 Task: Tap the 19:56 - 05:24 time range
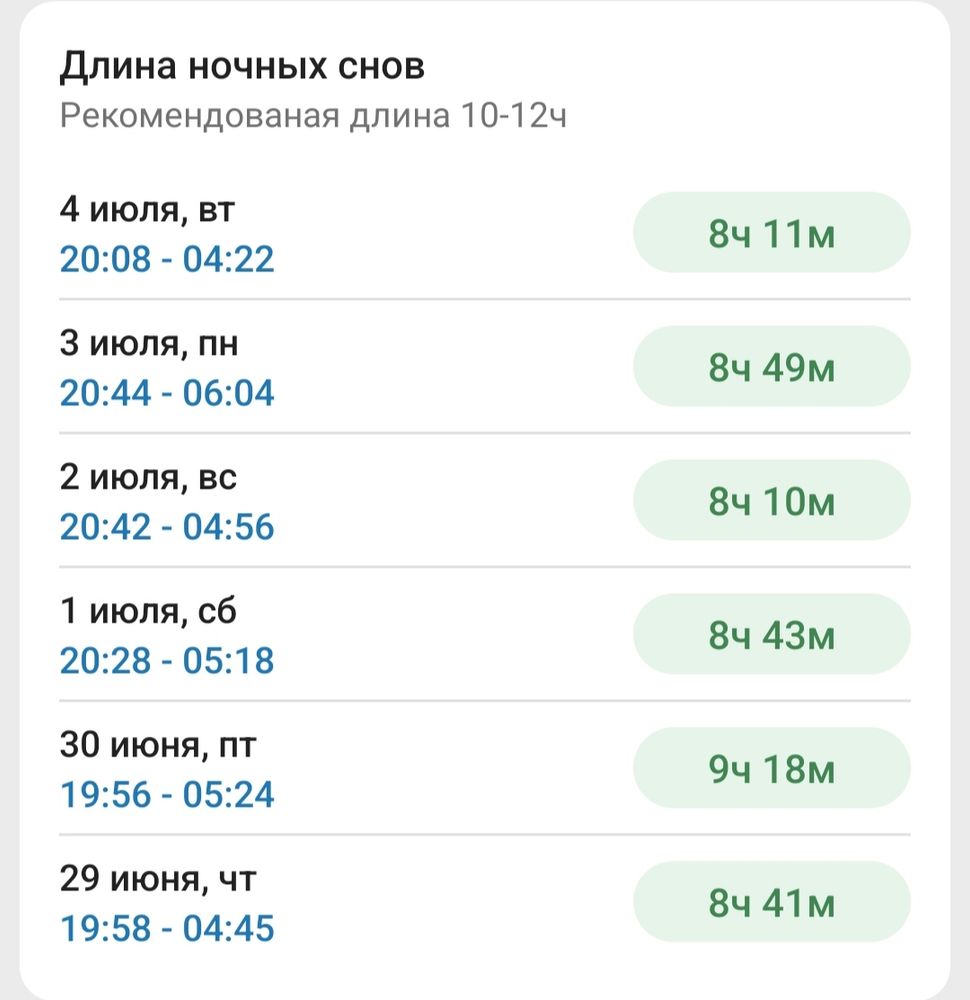(167, 795)
